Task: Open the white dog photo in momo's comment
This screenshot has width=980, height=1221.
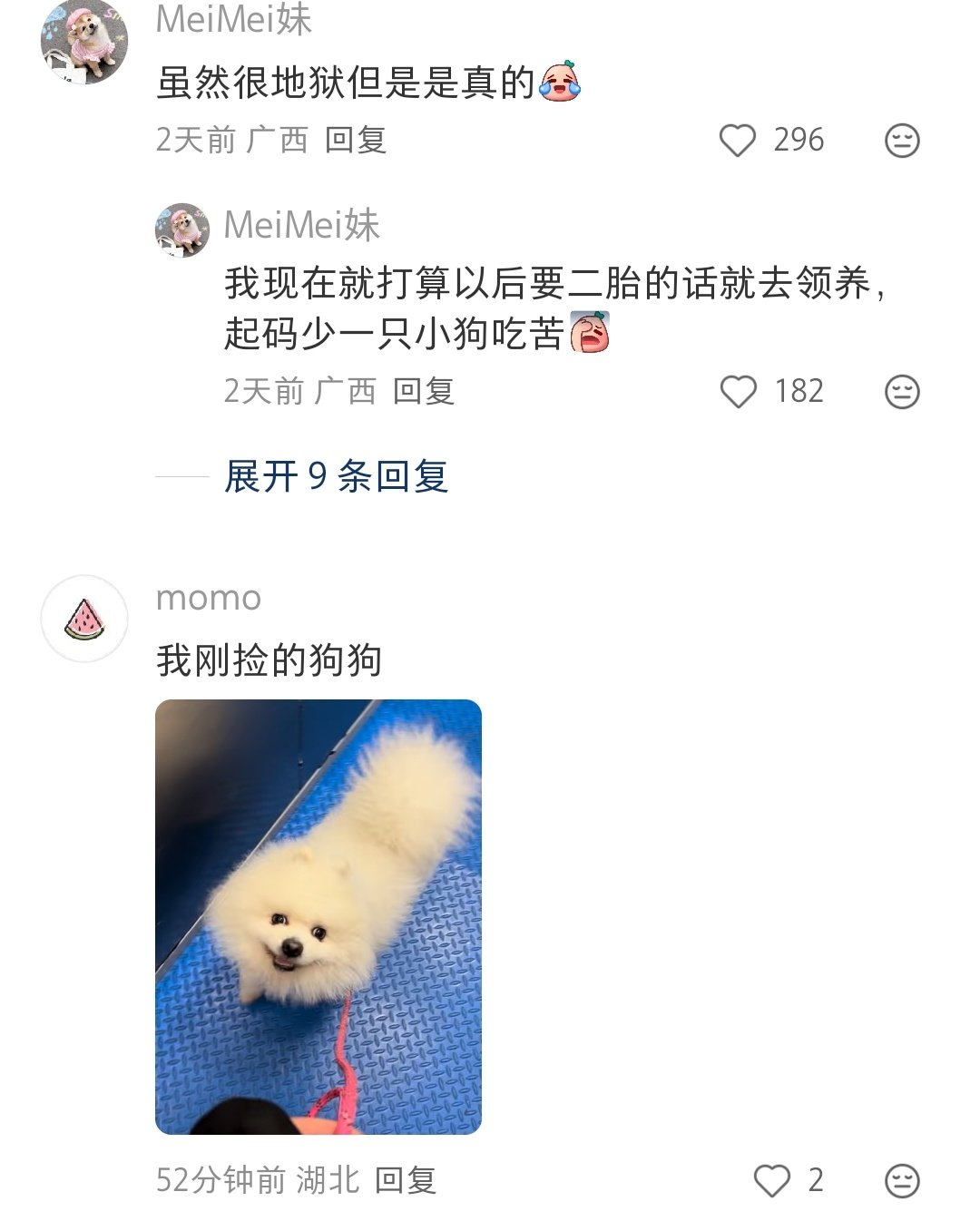Action: (x=318, y=916)
